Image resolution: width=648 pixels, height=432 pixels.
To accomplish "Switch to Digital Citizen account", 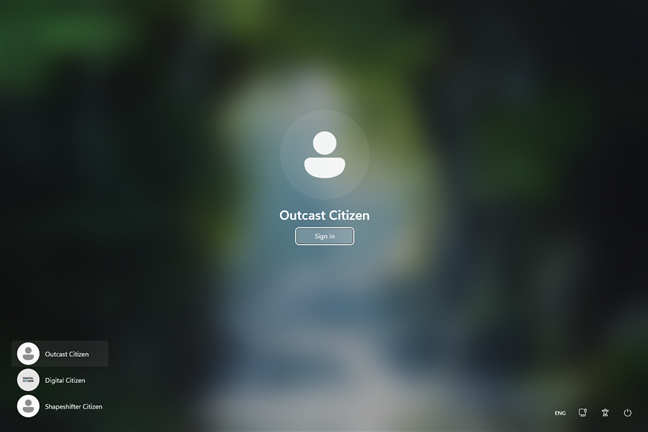I will (60, 380).
